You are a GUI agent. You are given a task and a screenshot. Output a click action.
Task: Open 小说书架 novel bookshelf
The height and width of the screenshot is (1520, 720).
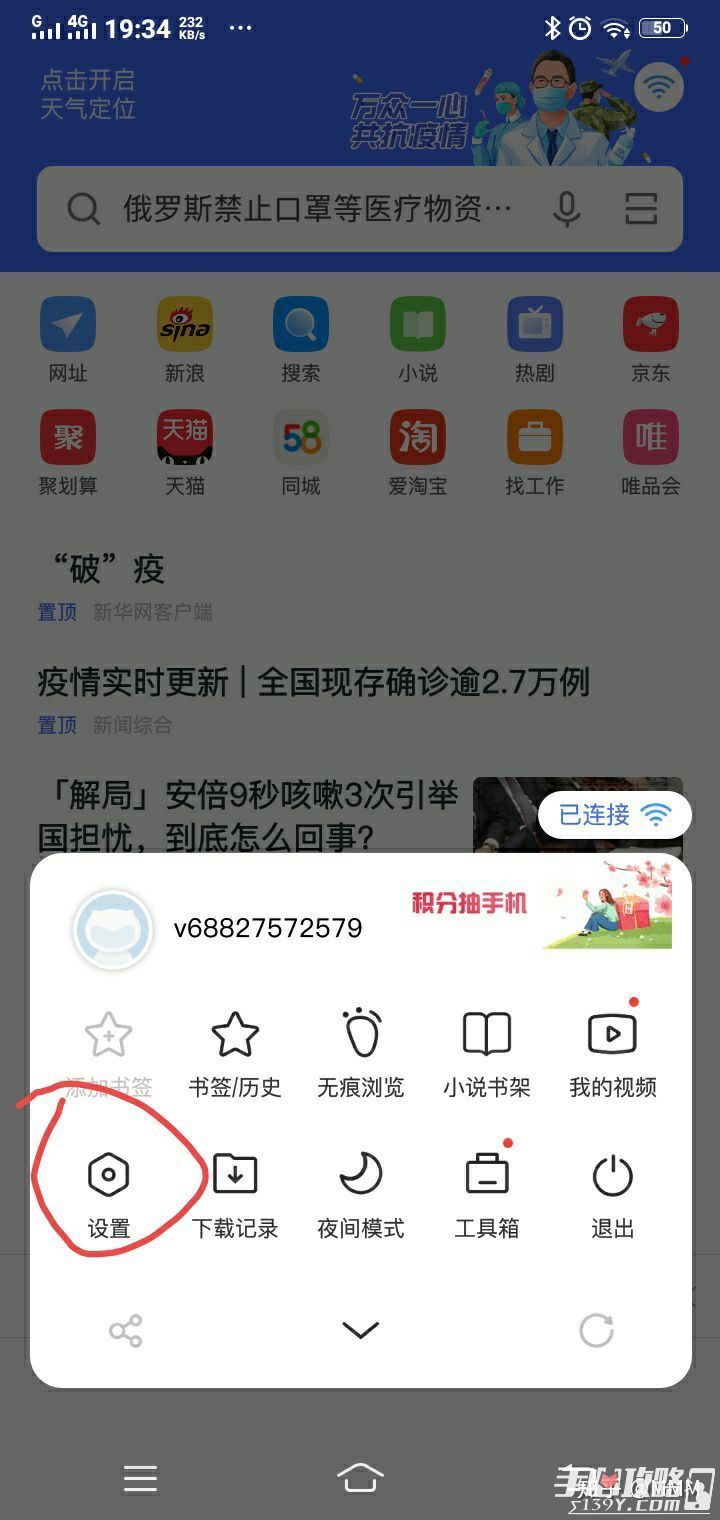pyautogui.click(x=487, y=1054)
